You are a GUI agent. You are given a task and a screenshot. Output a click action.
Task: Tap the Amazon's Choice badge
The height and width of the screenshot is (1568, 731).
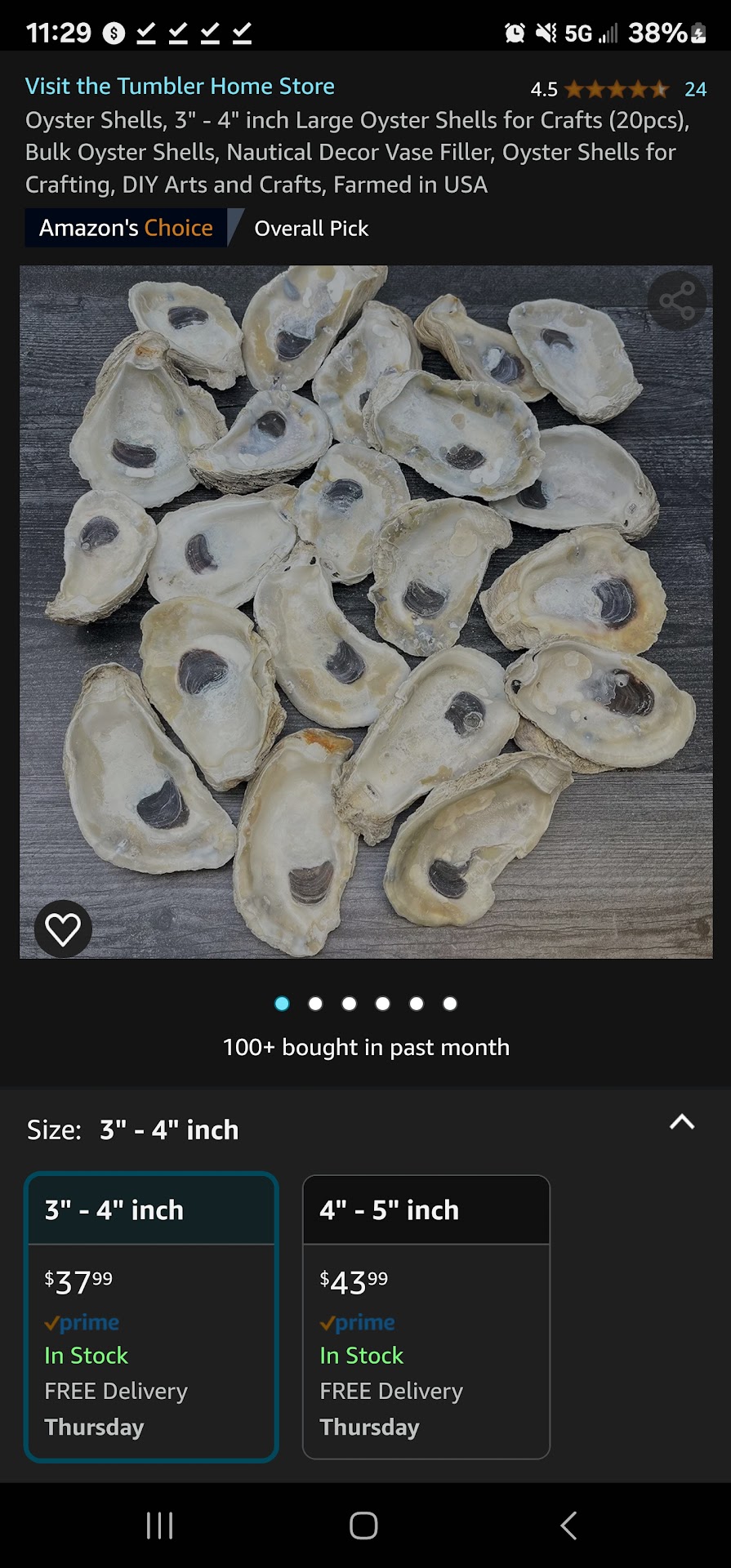[x=127, y=228]
